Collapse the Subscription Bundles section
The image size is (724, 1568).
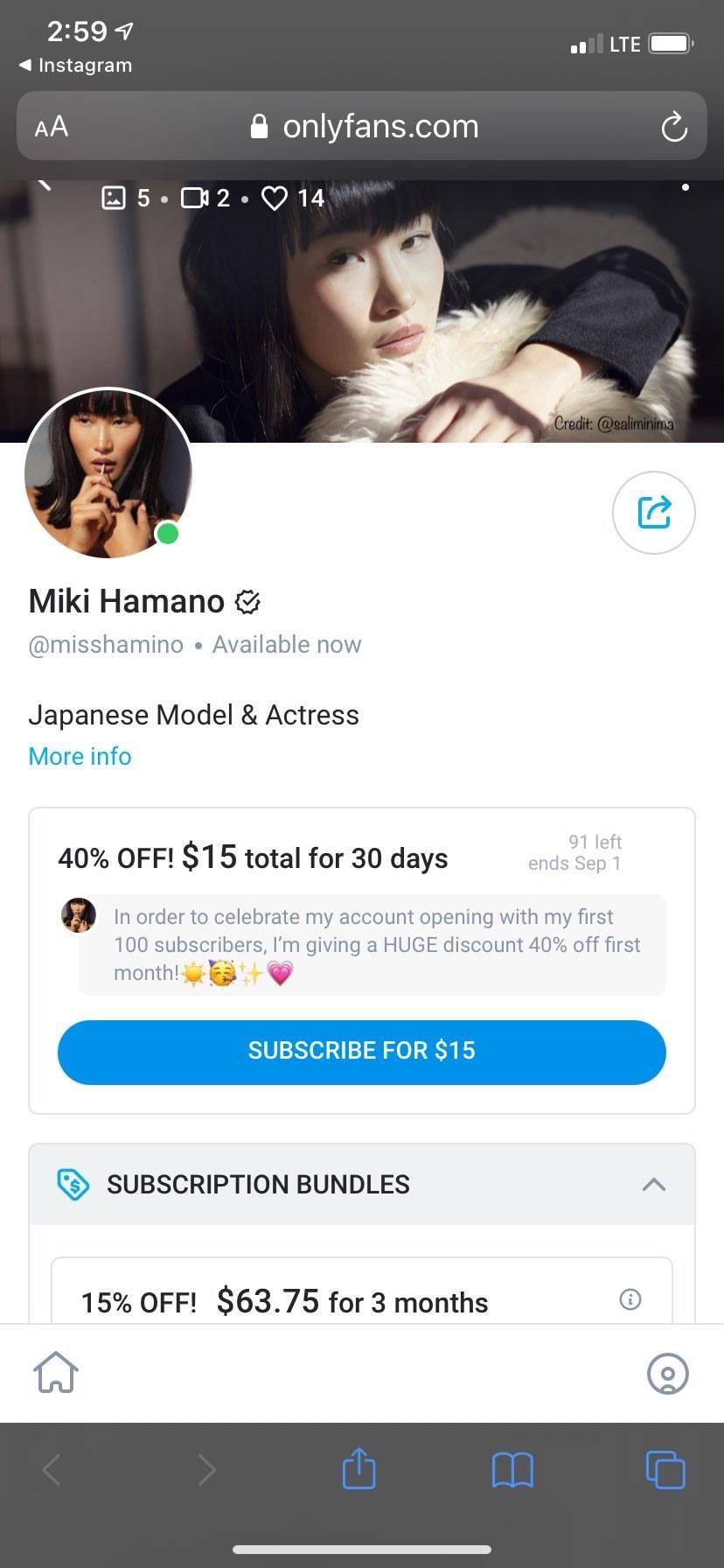pos(653,1184)
